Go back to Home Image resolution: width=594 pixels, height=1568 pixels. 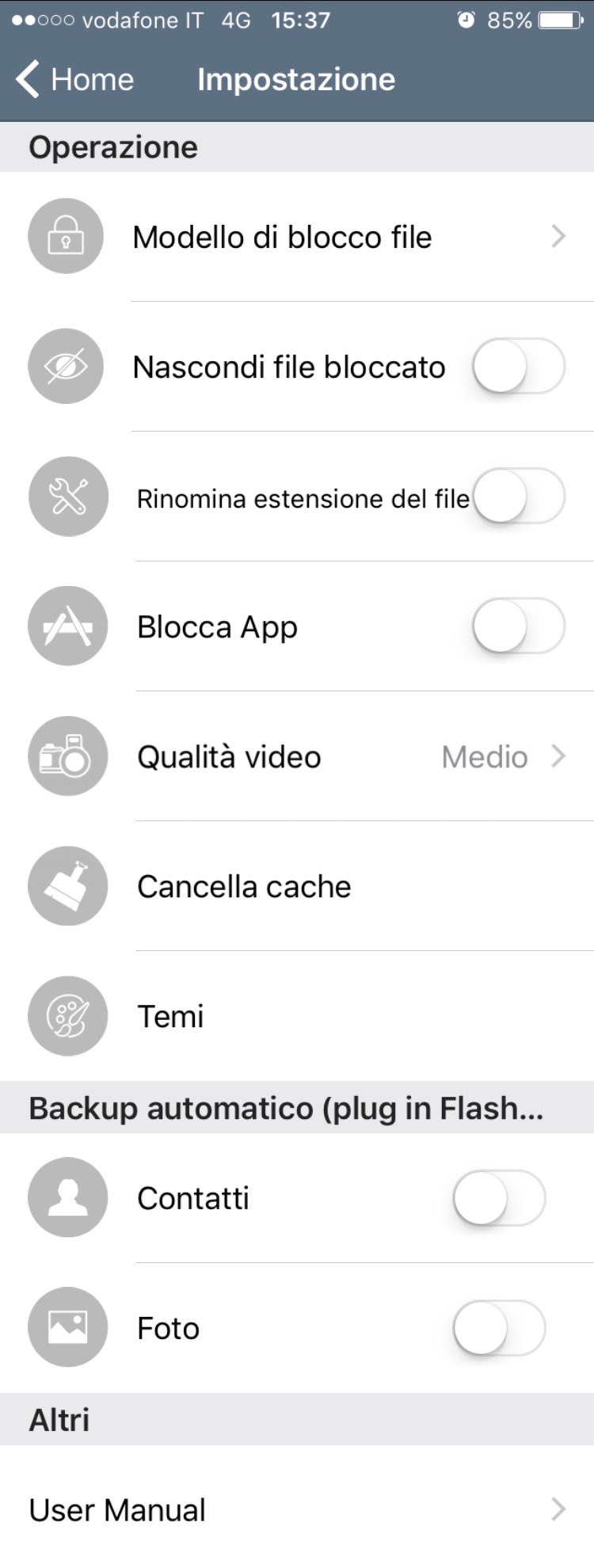(x=74, y=80)
